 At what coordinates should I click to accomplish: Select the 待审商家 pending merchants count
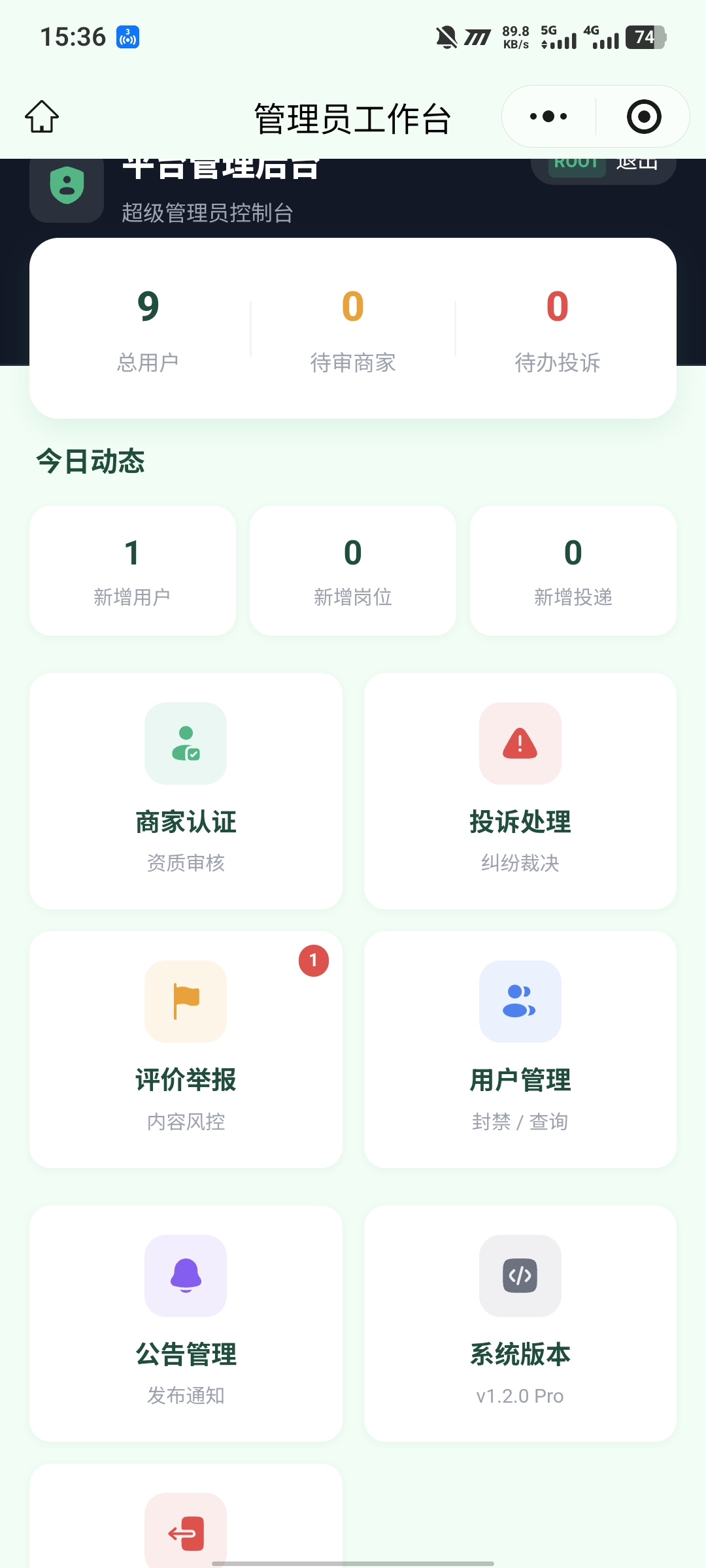click(352, 330)
